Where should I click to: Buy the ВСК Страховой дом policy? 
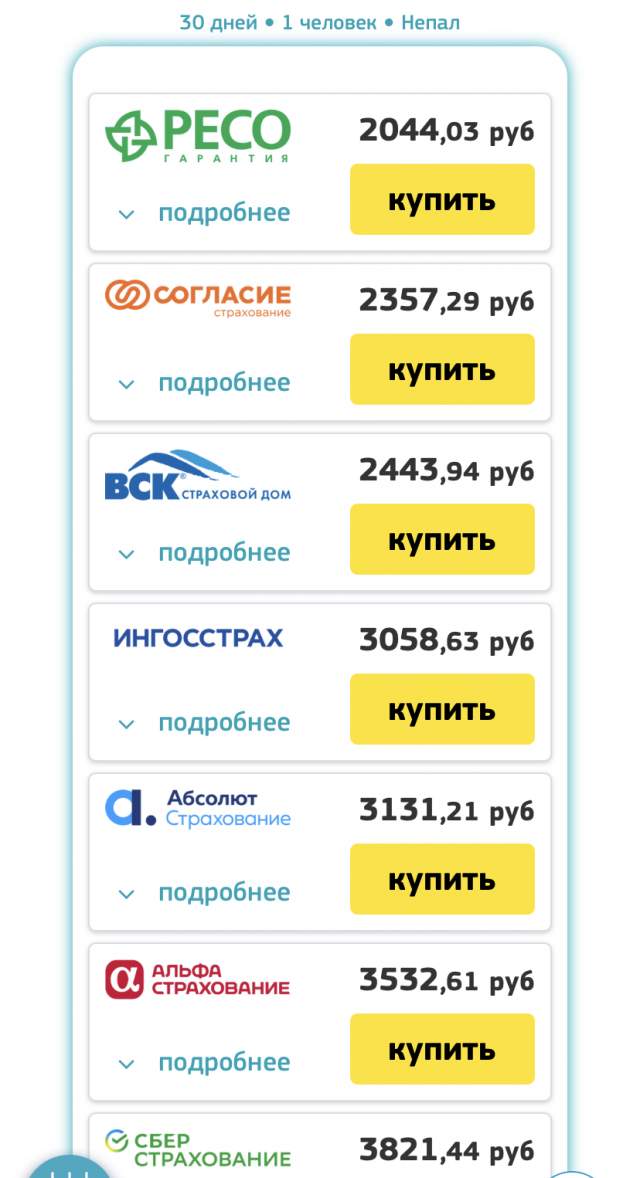pos(442,539)
